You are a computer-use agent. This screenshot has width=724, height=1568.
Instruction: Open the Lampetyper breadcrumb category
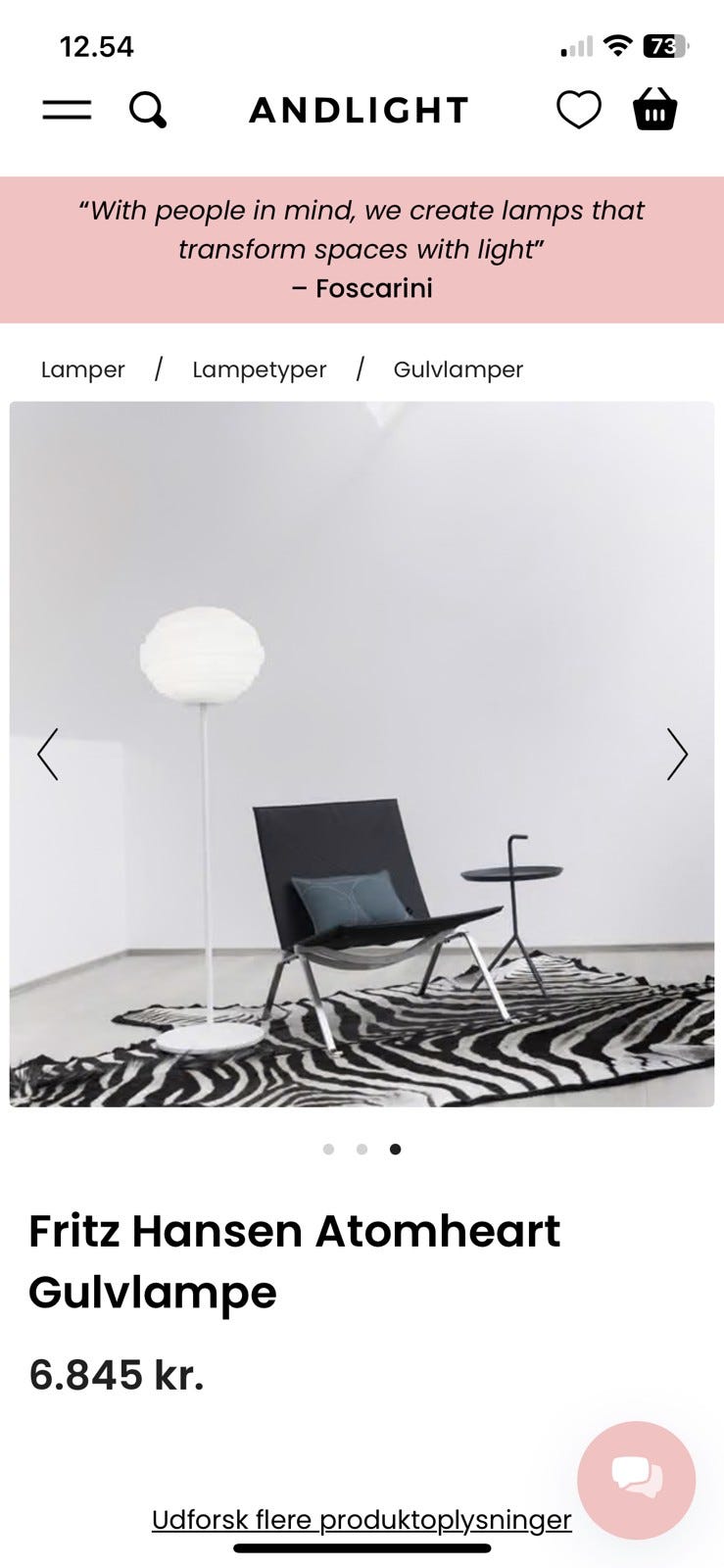(260, 369)
